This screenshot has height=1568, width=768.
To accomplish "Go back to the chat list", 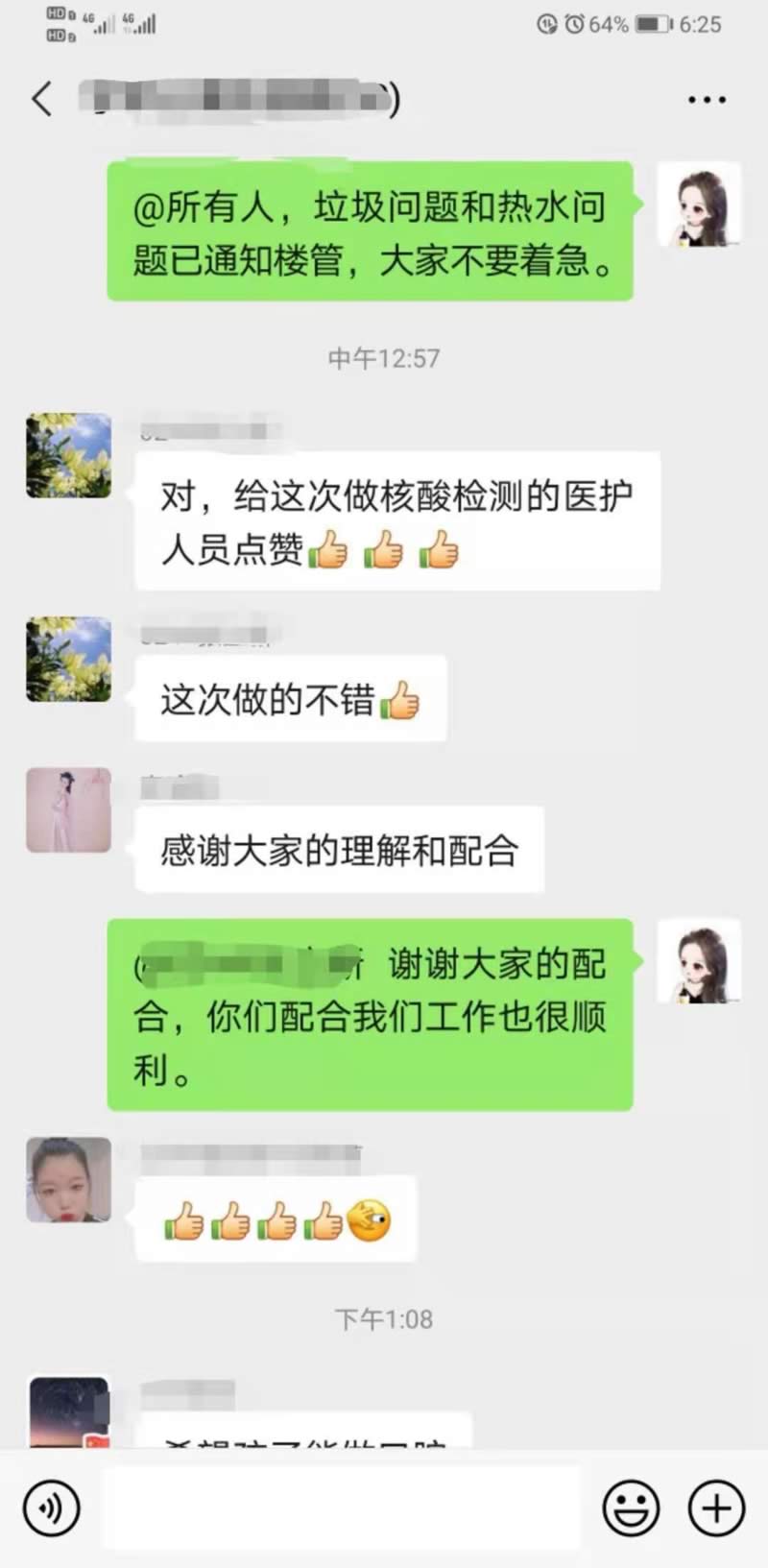I will [42, 99].
